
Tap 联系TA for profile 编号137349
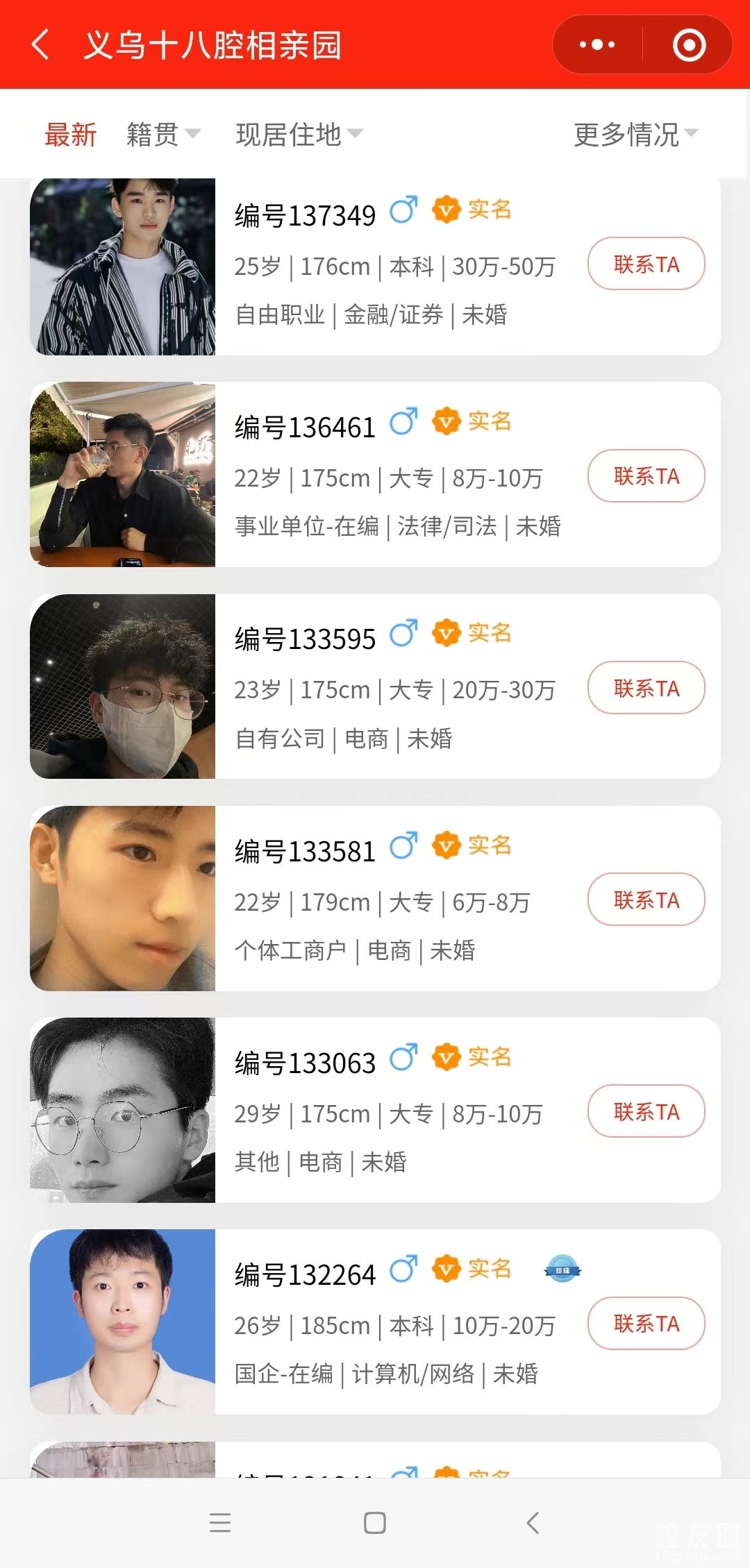tap(646, 264)
